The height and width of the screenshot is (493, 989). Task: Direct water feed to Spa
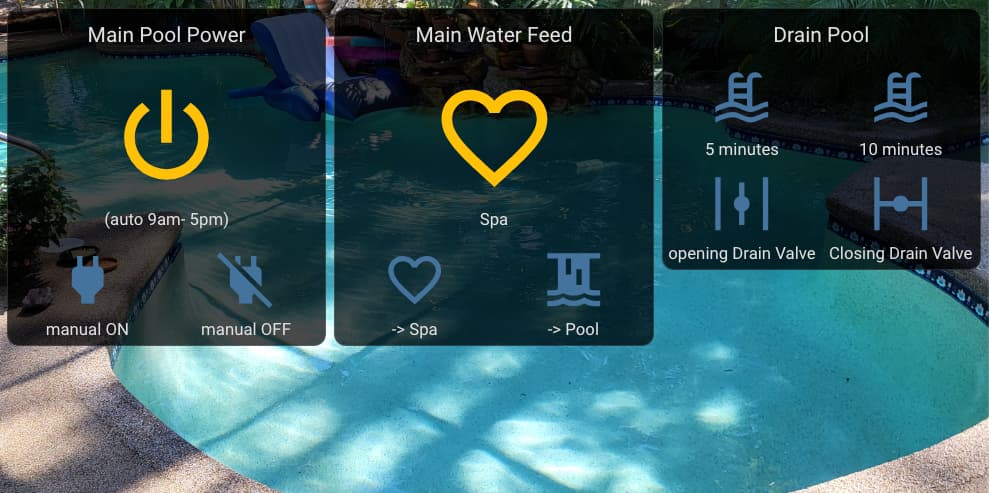pyautogui.click(x=414, y=281)
